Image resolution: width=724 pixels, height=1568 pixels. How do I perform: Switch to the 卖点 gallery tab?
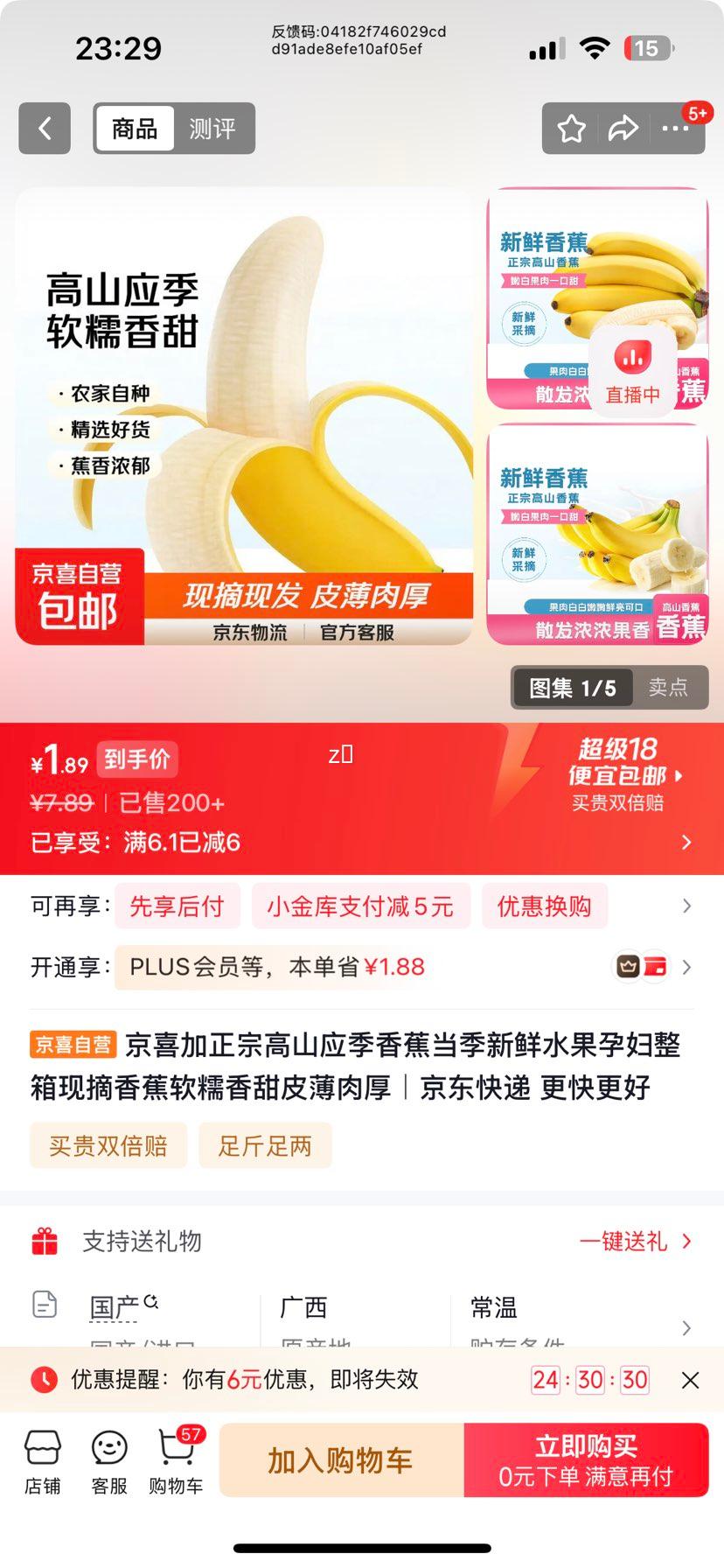670,688
